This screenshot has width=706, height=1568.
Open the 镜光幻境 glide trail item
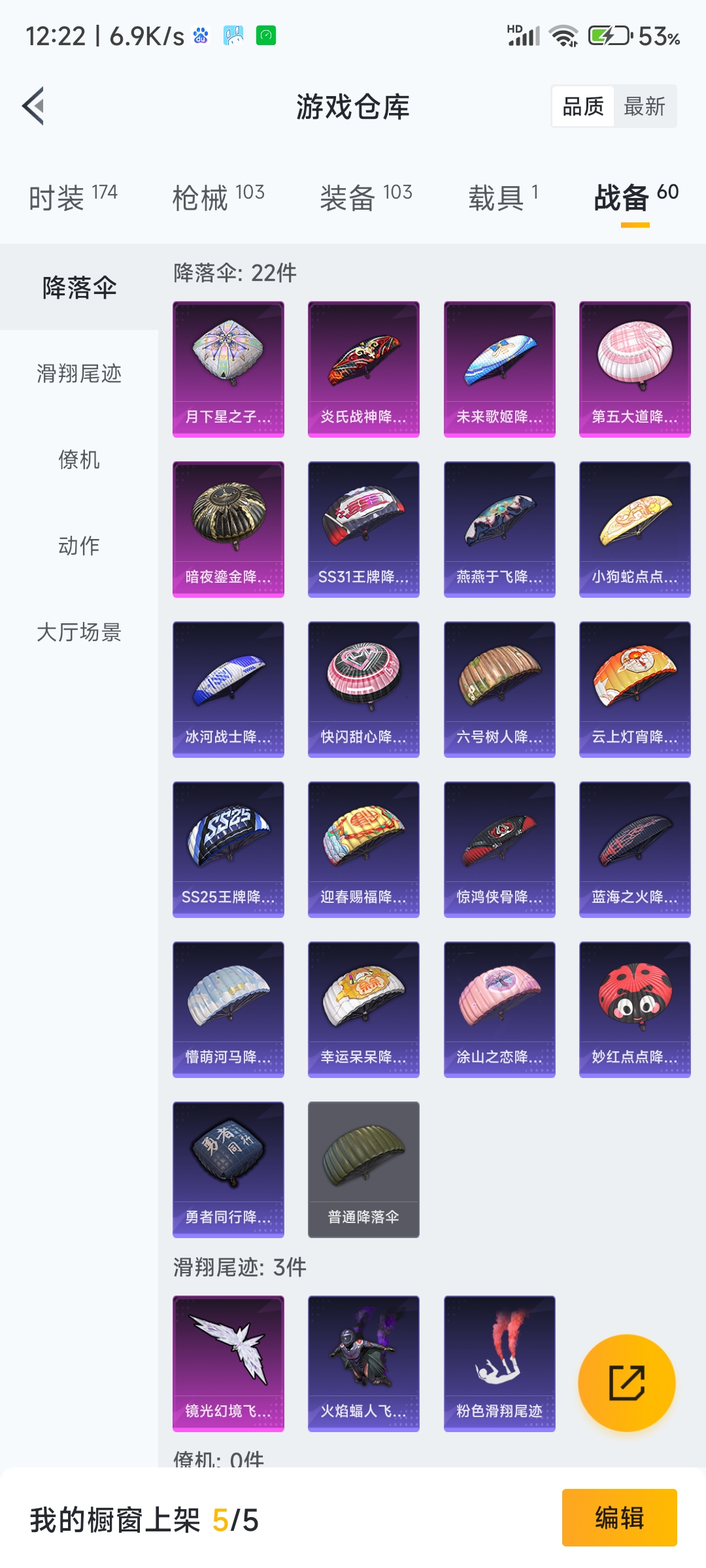[228, 1364]
